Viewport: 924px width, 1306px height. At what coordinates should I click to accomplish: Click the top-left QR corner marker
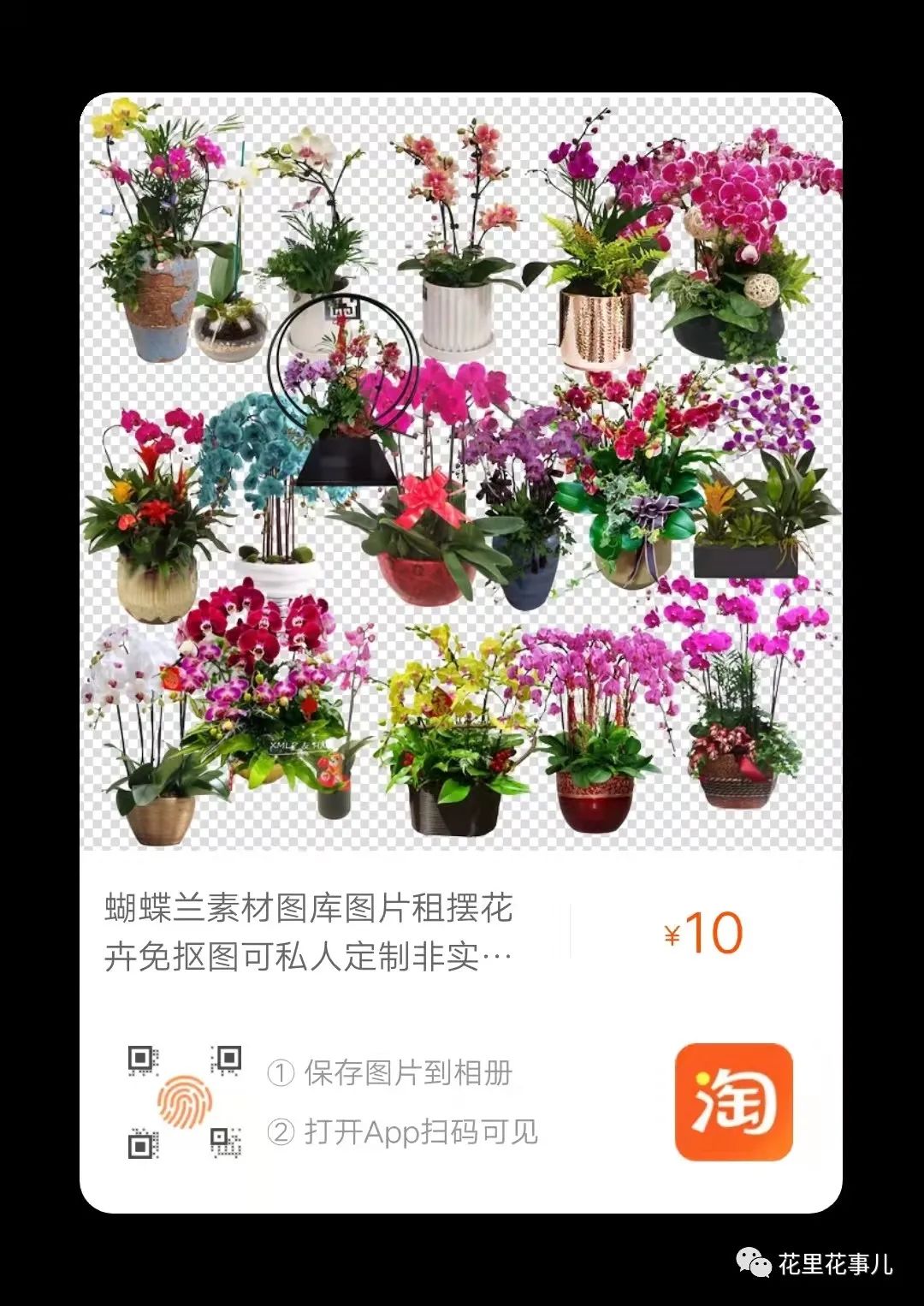[x=140, y=1059]
